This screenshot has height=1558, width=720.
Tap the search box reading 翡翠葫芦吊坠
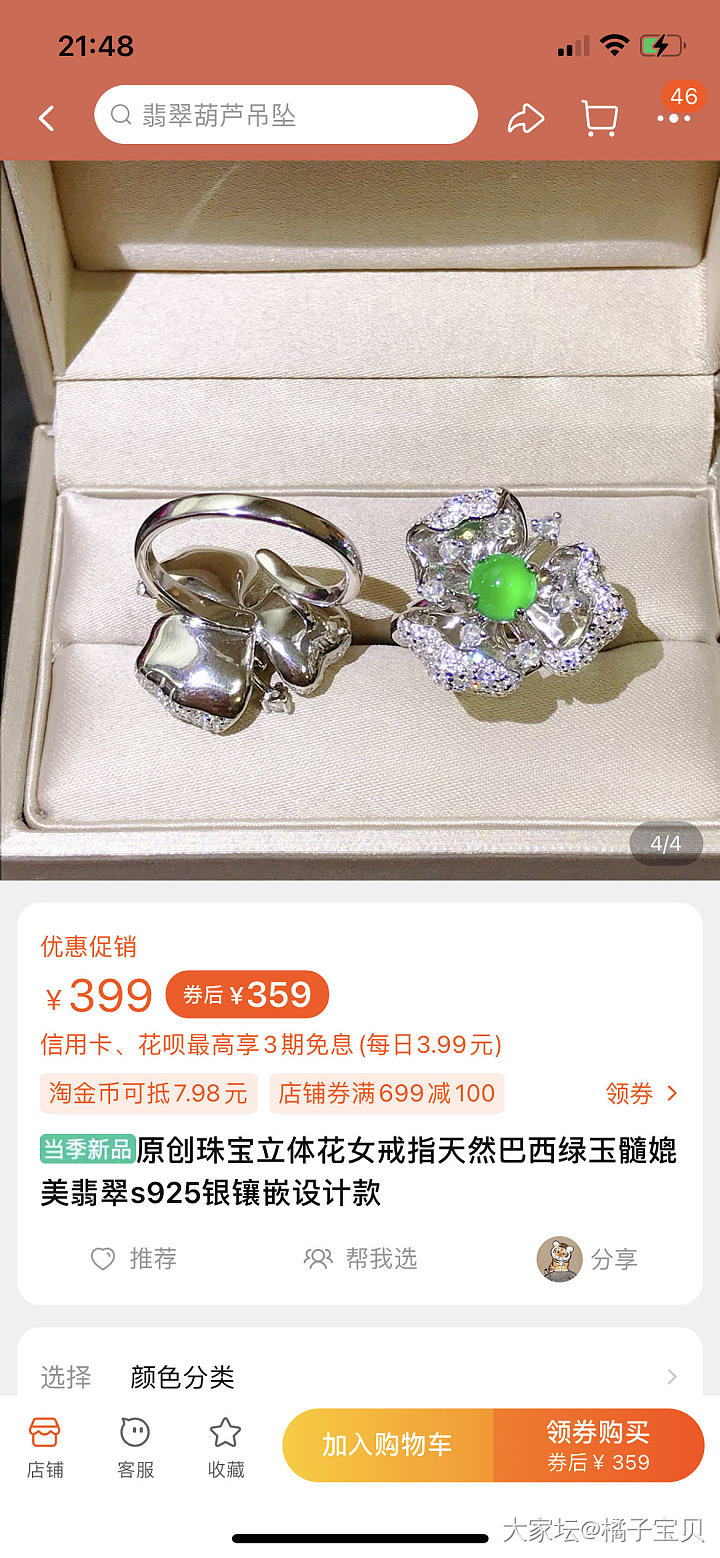(x=285, y=115)
